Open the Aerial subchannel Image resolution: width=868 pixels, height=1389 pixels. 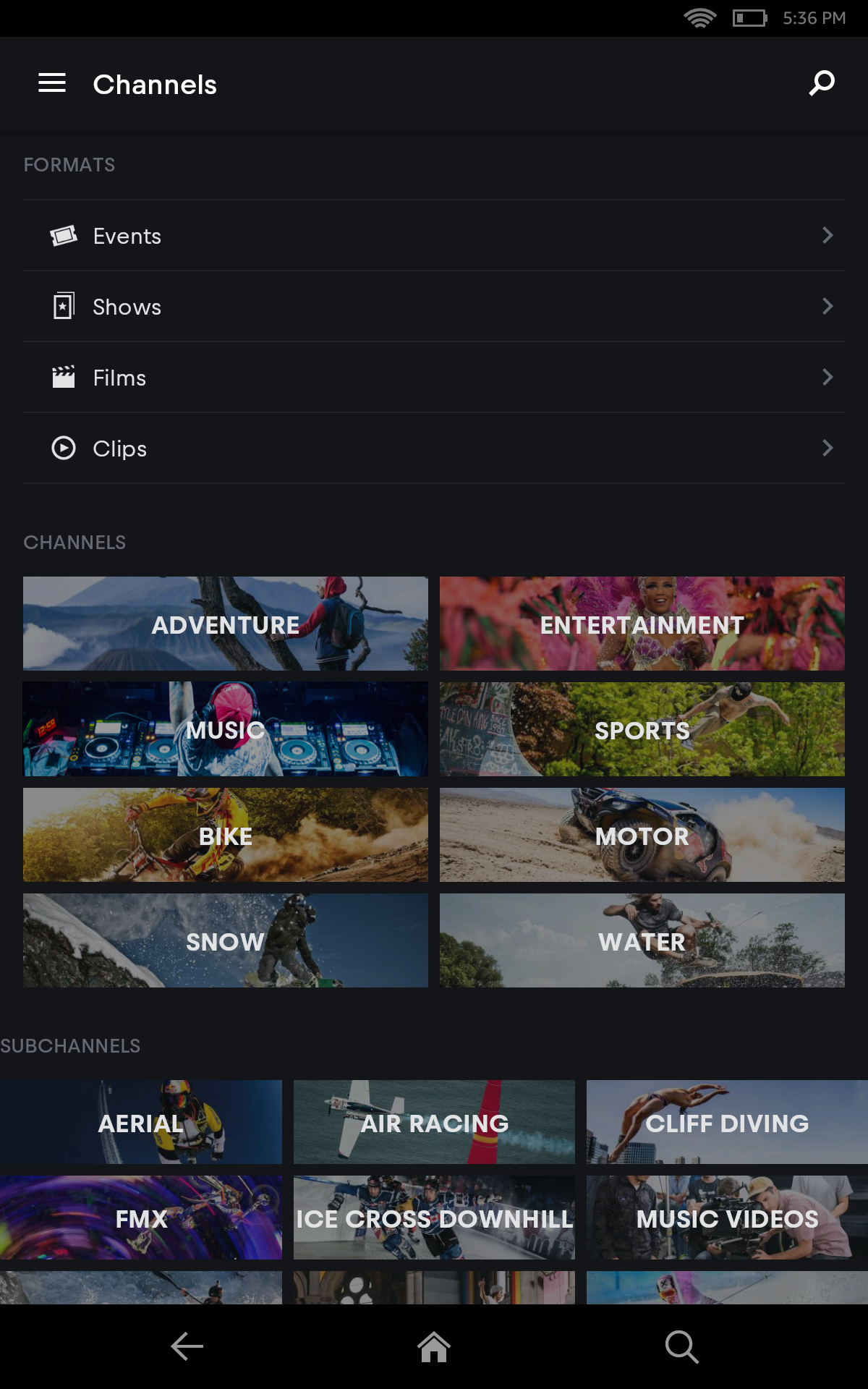(x=141, y=1122)
